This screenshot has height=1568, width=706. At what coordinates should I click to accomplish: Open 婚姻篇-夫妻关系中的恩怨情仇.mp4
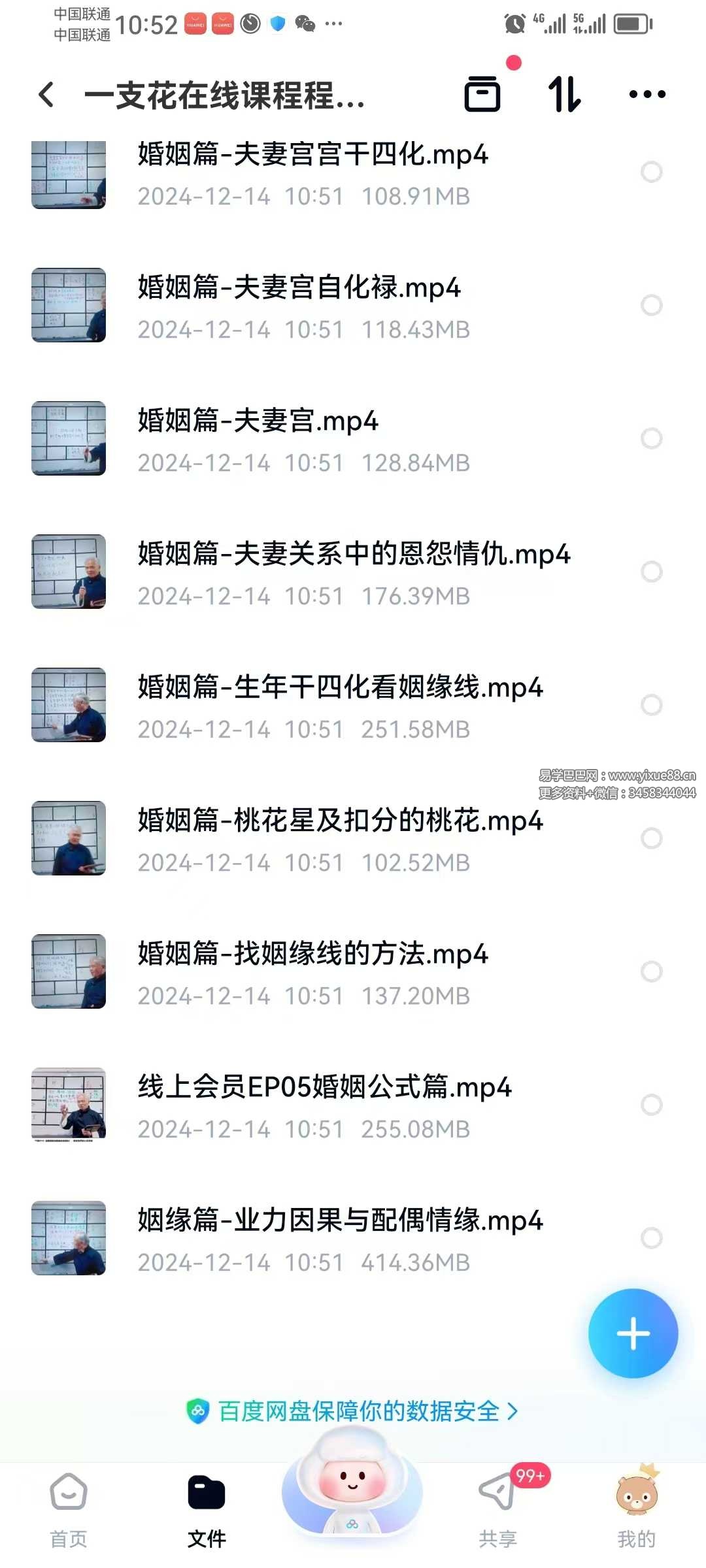tap(353, 555)
